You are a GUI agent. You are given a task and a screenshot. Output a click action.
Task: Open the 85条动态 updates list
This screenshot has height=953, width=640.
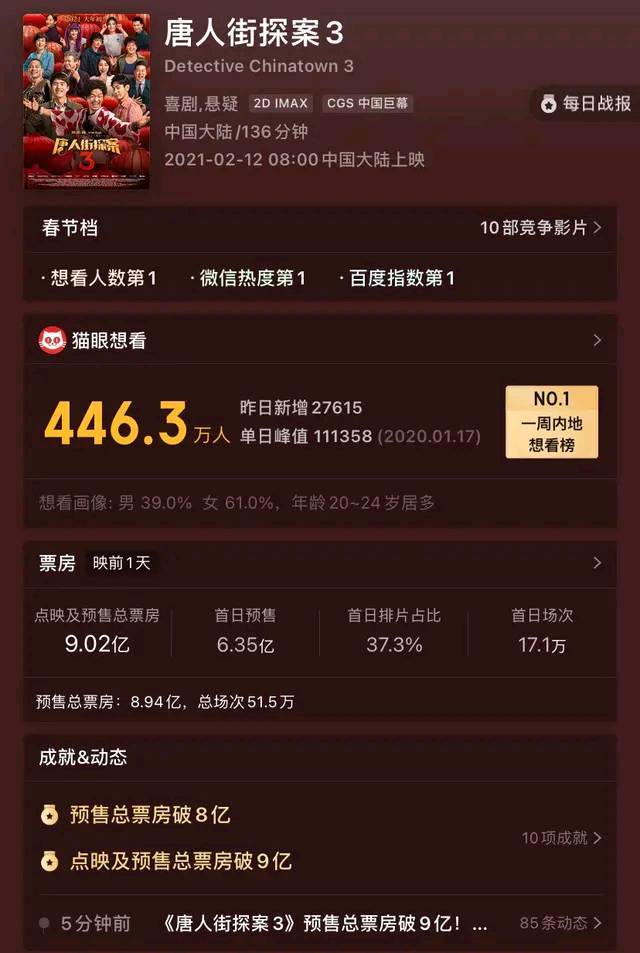pyautogui.click(x=560, y=923)
